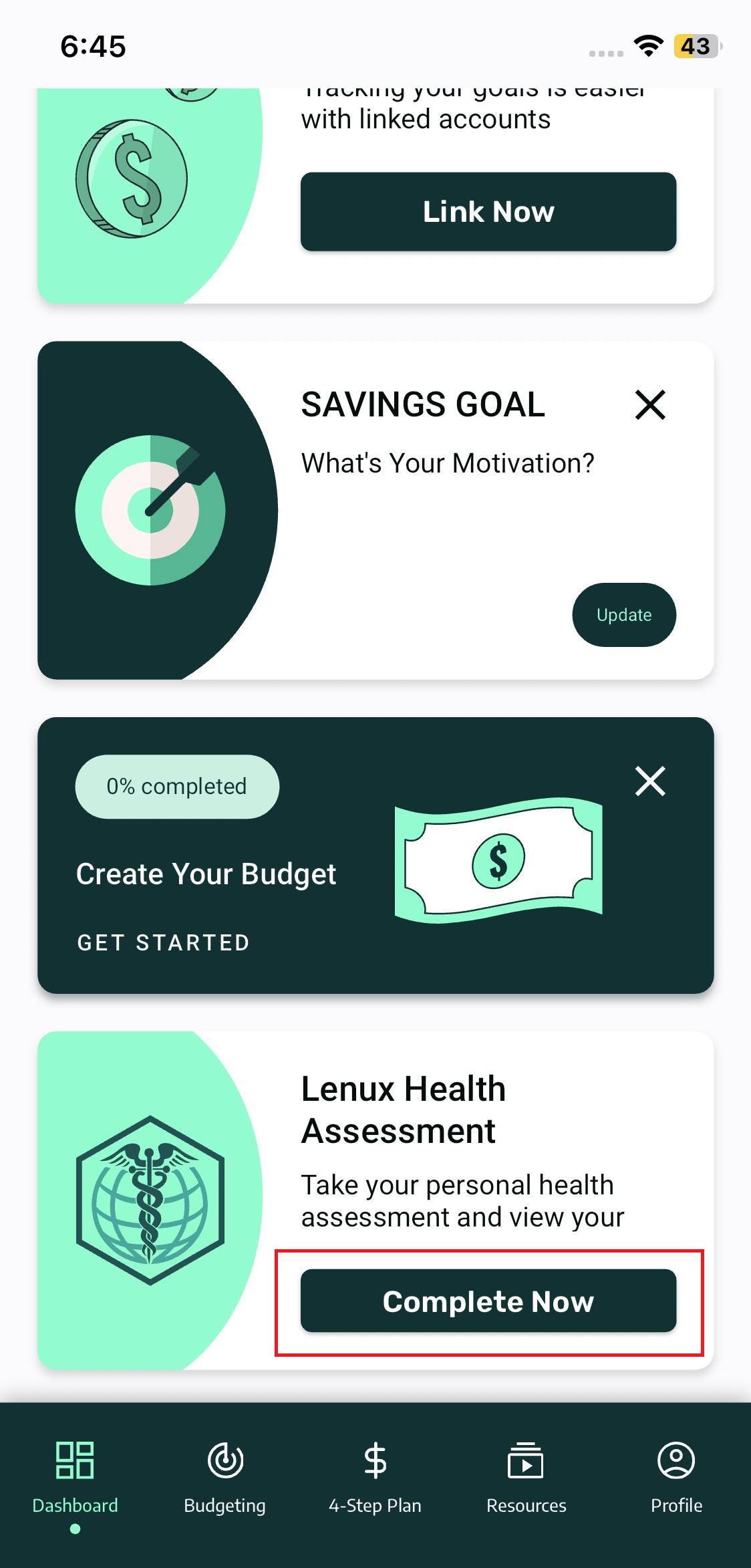This screenshot has height=1568, width=751.
Task: Dismiss the Savings Goal card
Action: [x=649, y=405]
